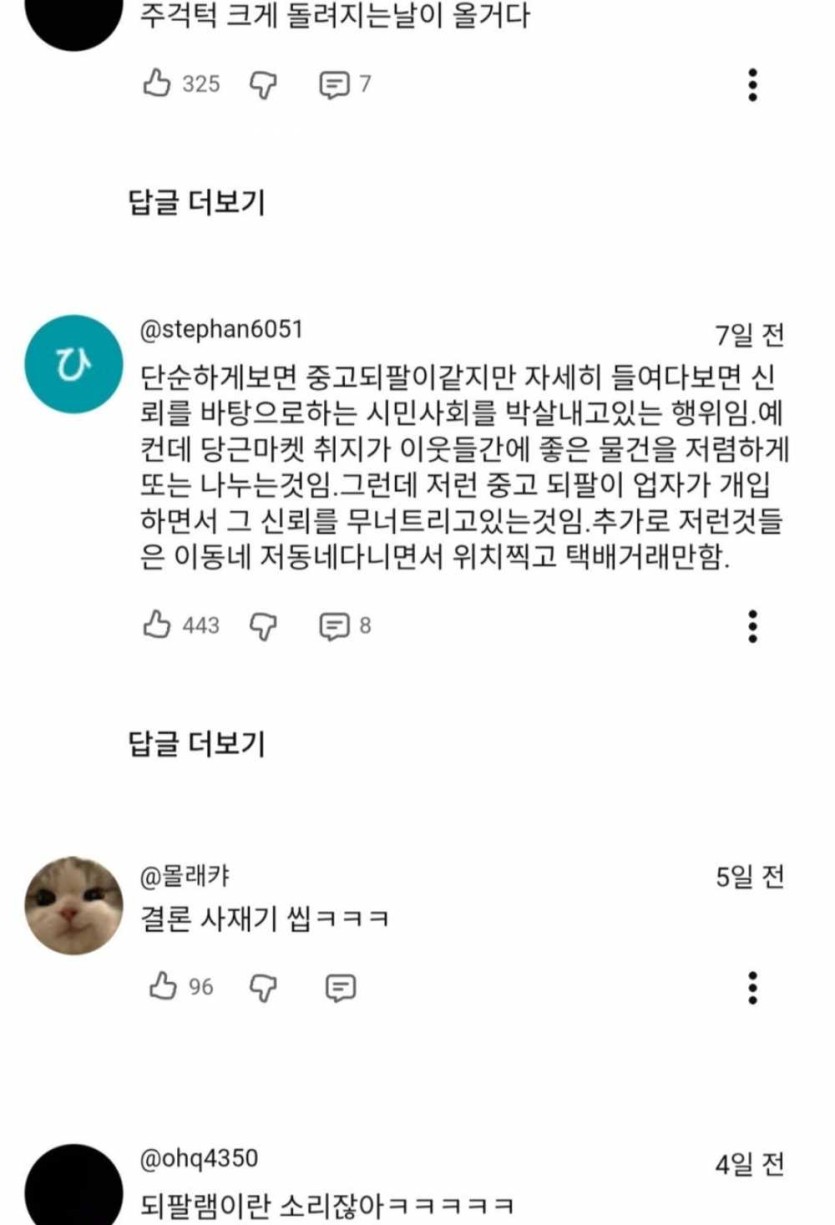Dislike the comment with 325 likes
This screenshot has width=835, height=1225.
(262, 84)
